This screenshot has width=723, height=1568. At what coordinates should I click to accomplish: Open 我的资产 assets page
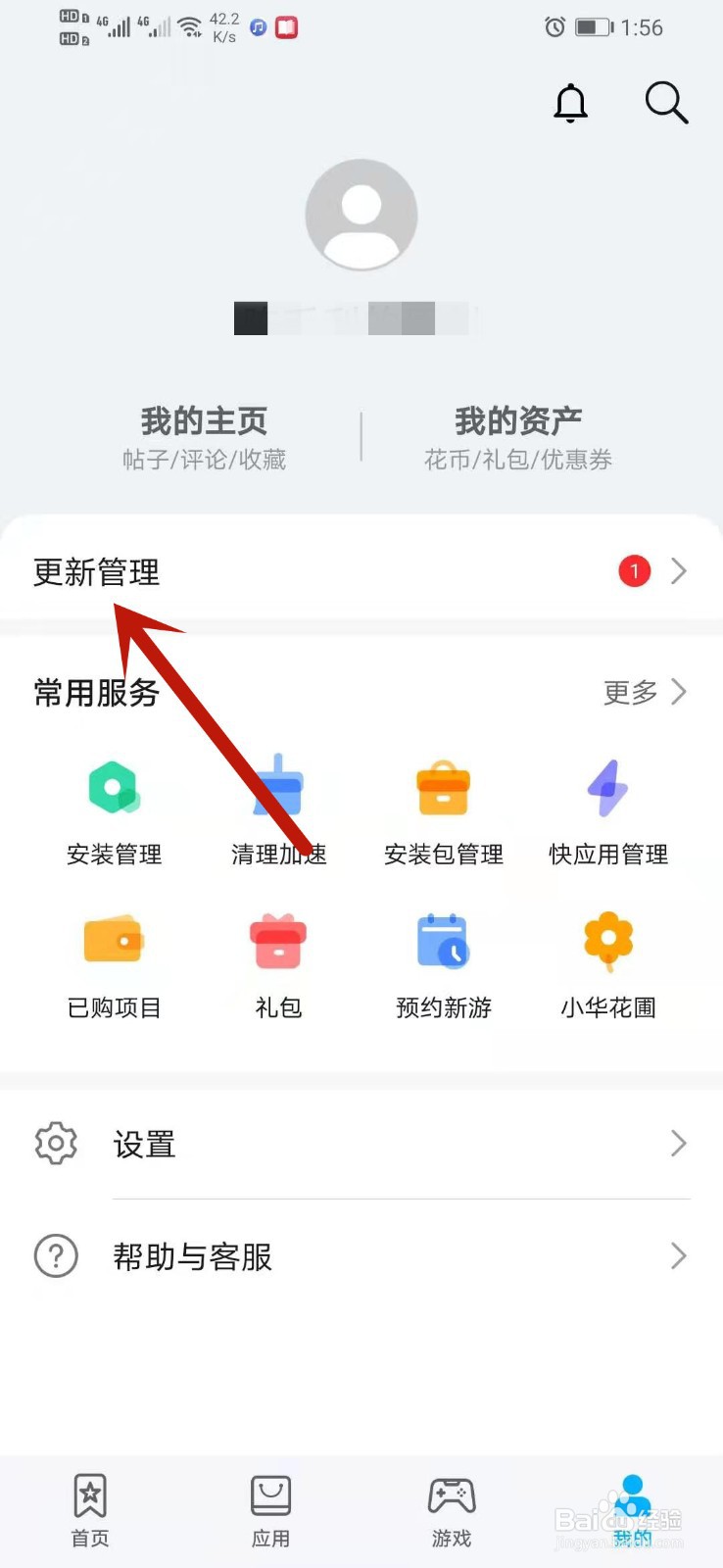516,436
